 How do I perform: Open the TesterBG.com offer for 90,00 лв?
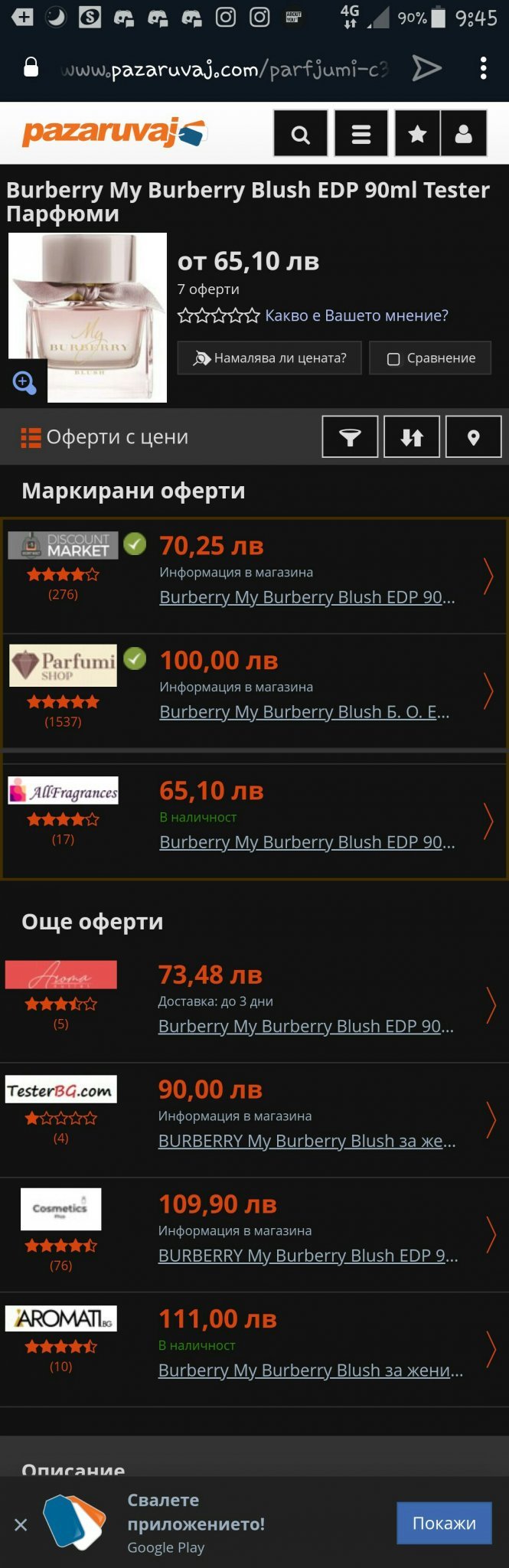(x=307, y=1141)
